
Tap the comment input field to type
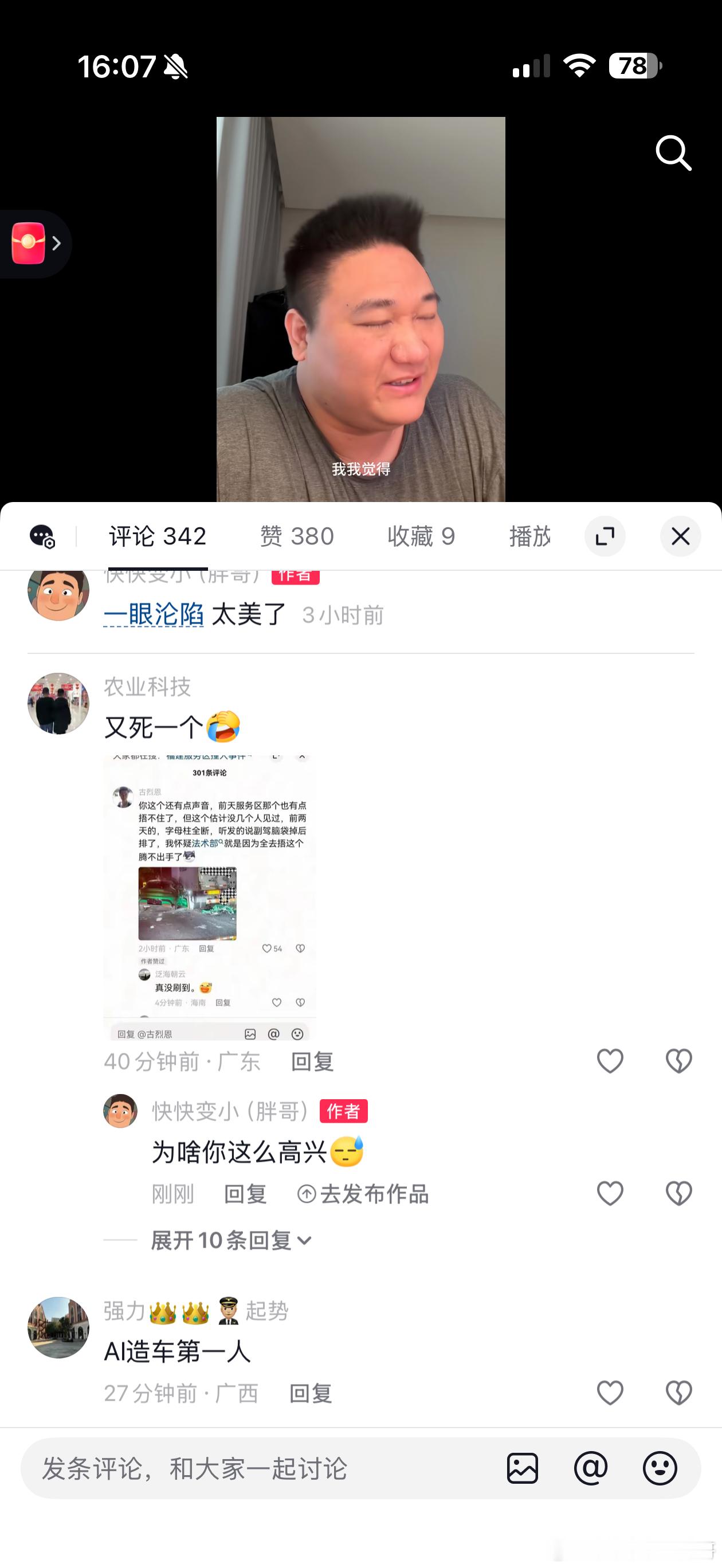[x=244, y=1468]
